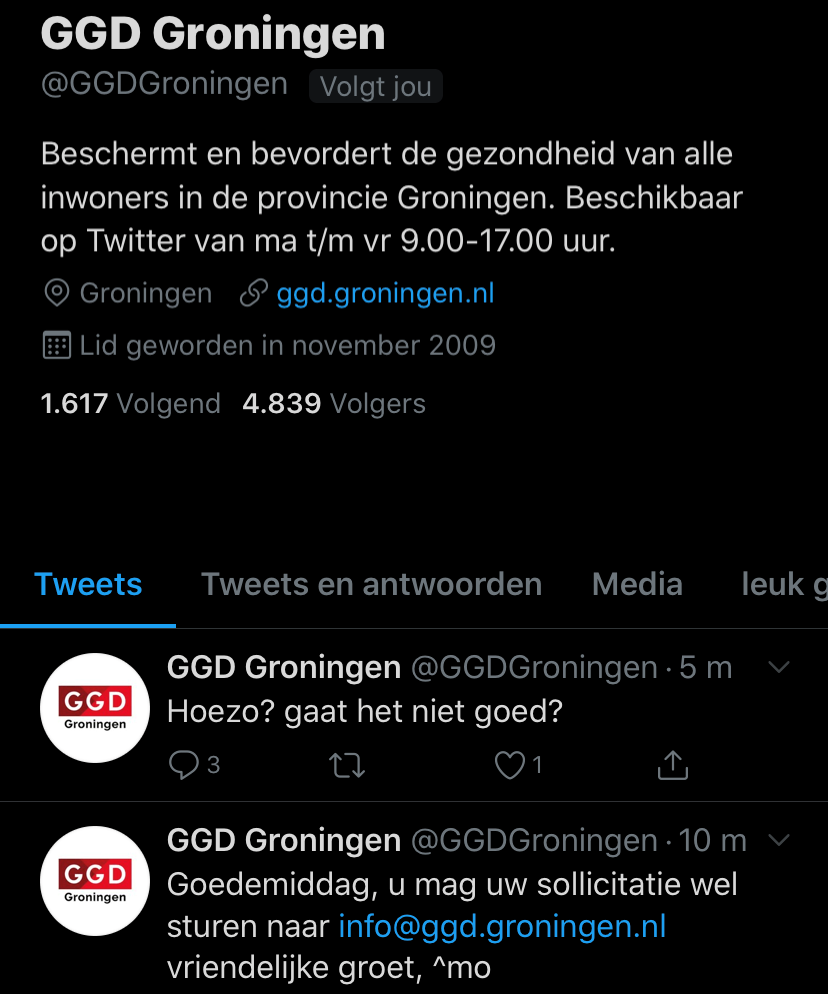The height and width of the screenshot is (994, 828).
Task: View the 4.839 Volgers list
Action: click(x=334, y=404)
